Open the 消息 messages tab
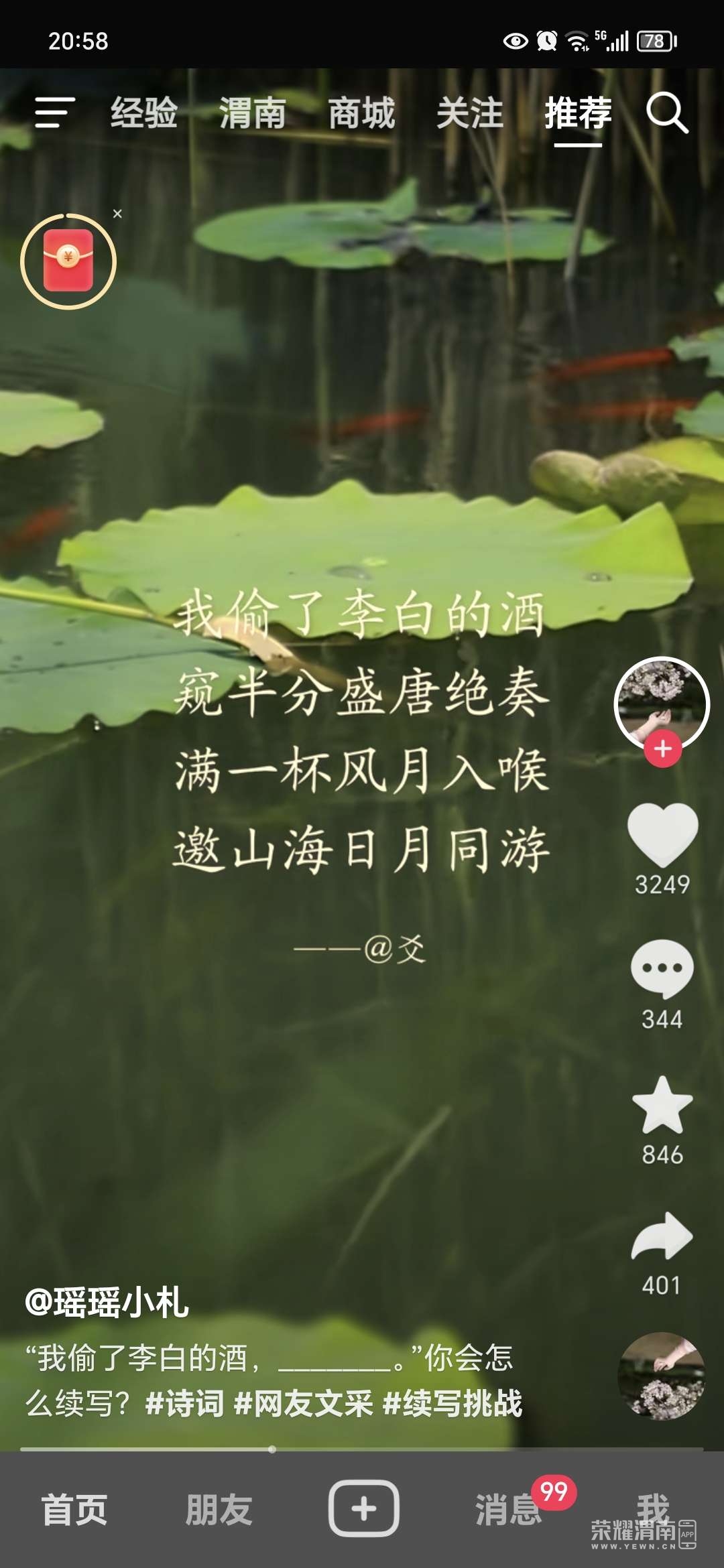724x1568 pixels. tap(508, 1509)
